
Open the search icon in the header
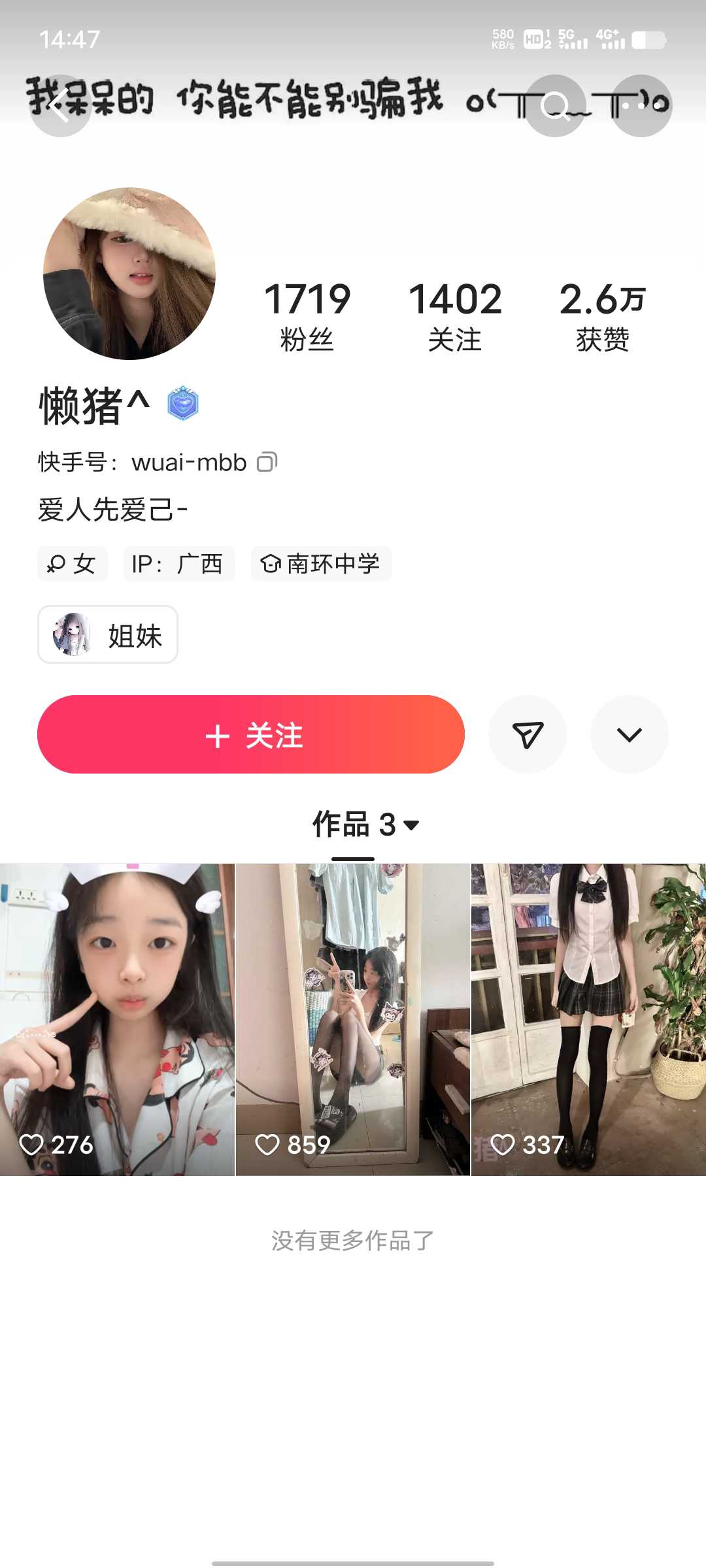(555, 106)
